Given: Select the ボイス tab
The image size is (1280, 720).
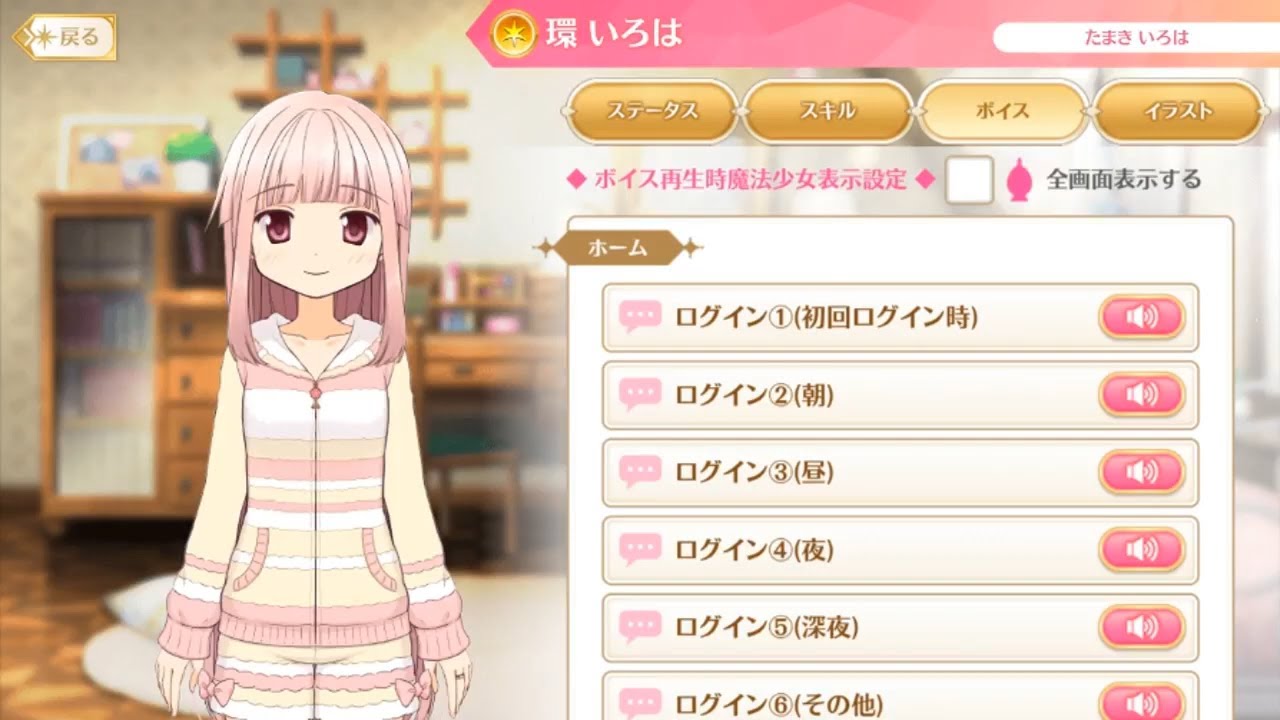Looking at the screenshot, I should coord(1002,111).
